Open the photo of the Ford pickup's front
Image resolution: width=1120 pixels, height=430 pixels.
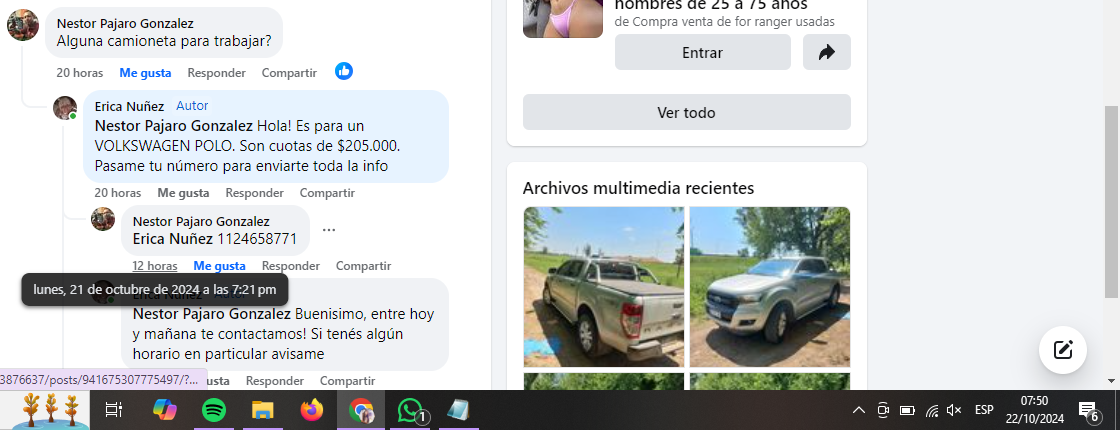770,286
